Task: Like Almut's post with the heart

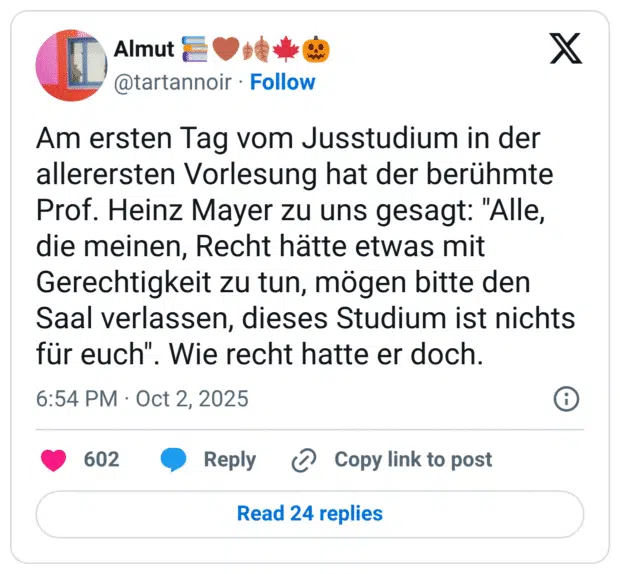Action: [53, 459]
